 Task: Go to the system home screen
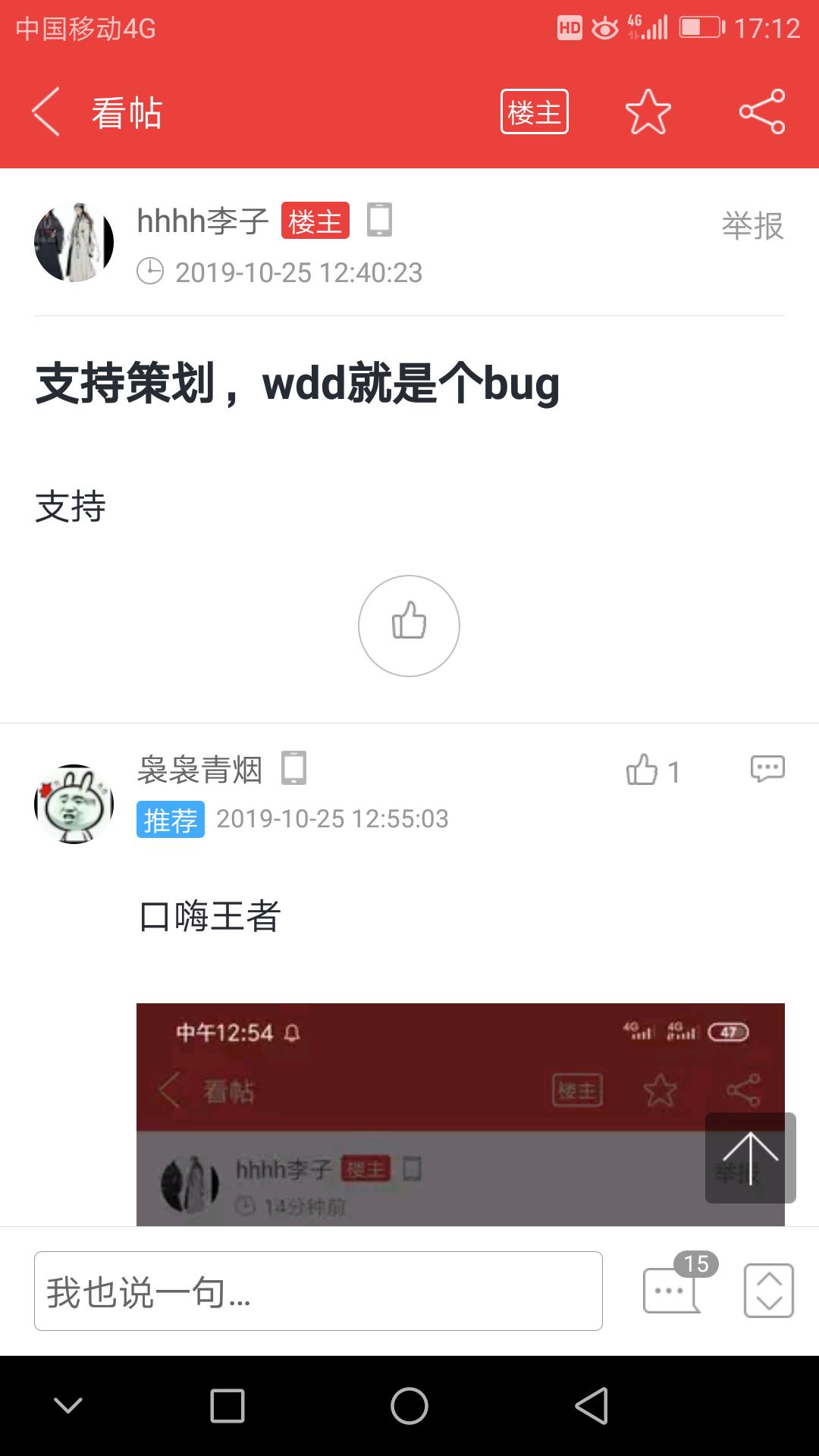click(x=409, y=1407)
